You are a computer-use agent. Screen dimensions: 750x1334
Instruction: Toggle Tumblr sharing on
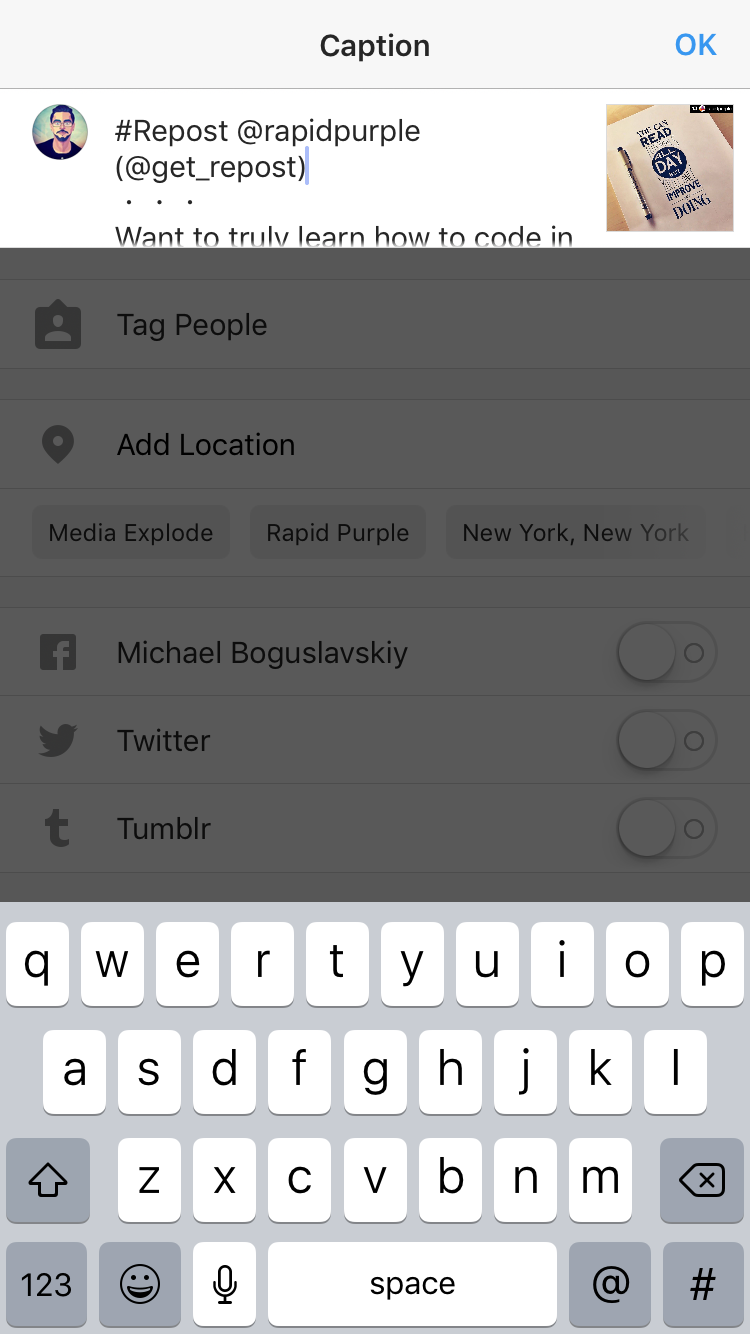pyautogui.click(x=667, y=829)
